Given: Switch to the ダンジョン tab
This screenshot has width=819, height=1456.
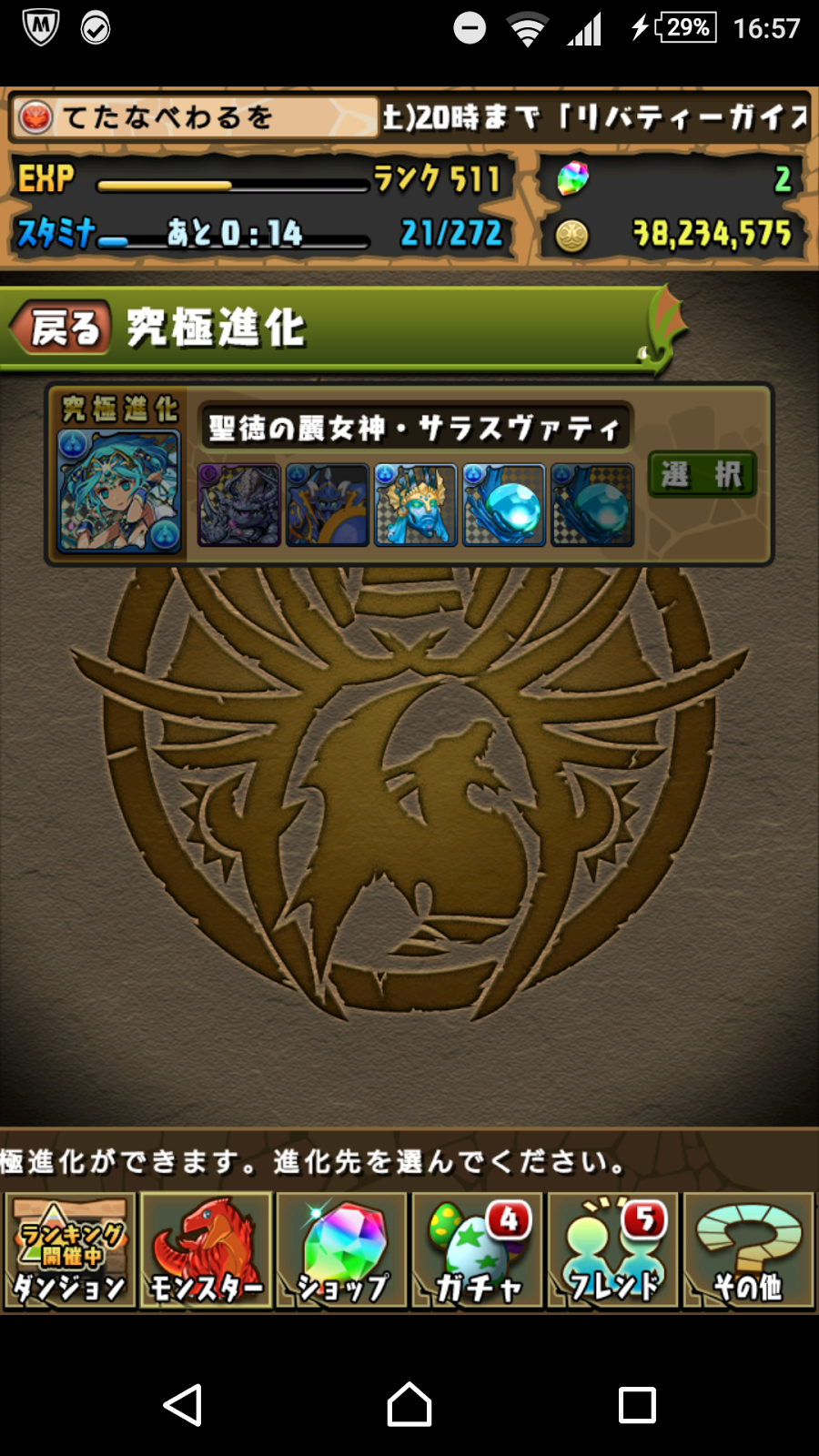Looking at the screenshot, I should tap(69, 1250).
